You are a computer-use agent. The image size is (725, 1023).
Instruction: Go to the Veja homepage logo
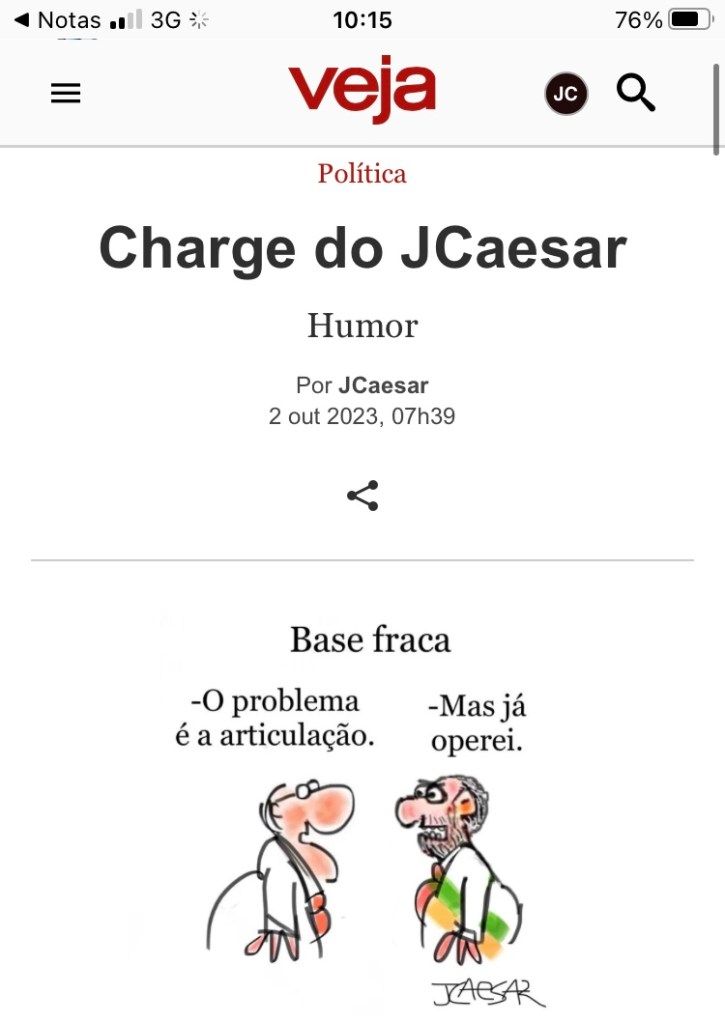(362, 90)
